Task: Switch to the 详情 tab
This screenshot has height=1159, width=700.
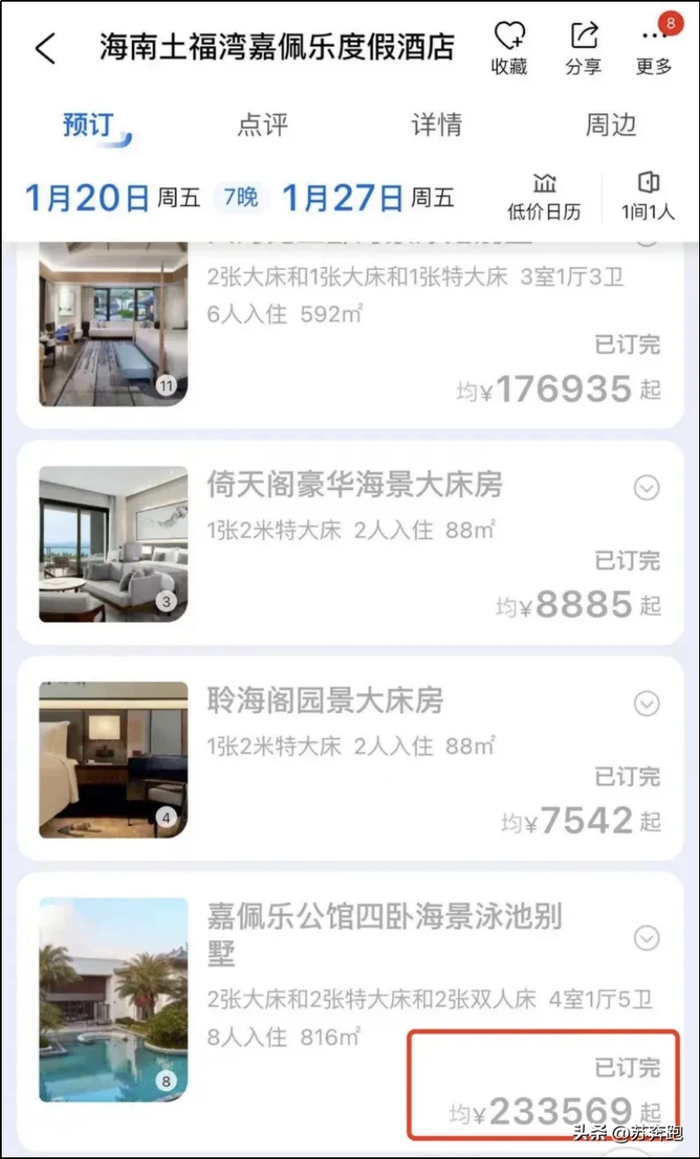Action: tap(436, 125)
